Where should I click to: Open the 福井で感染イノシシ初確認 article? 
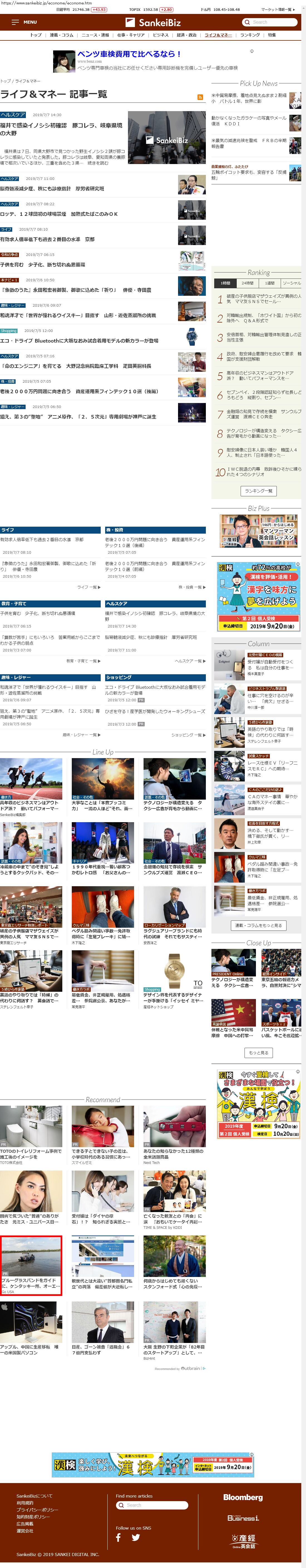61,128
